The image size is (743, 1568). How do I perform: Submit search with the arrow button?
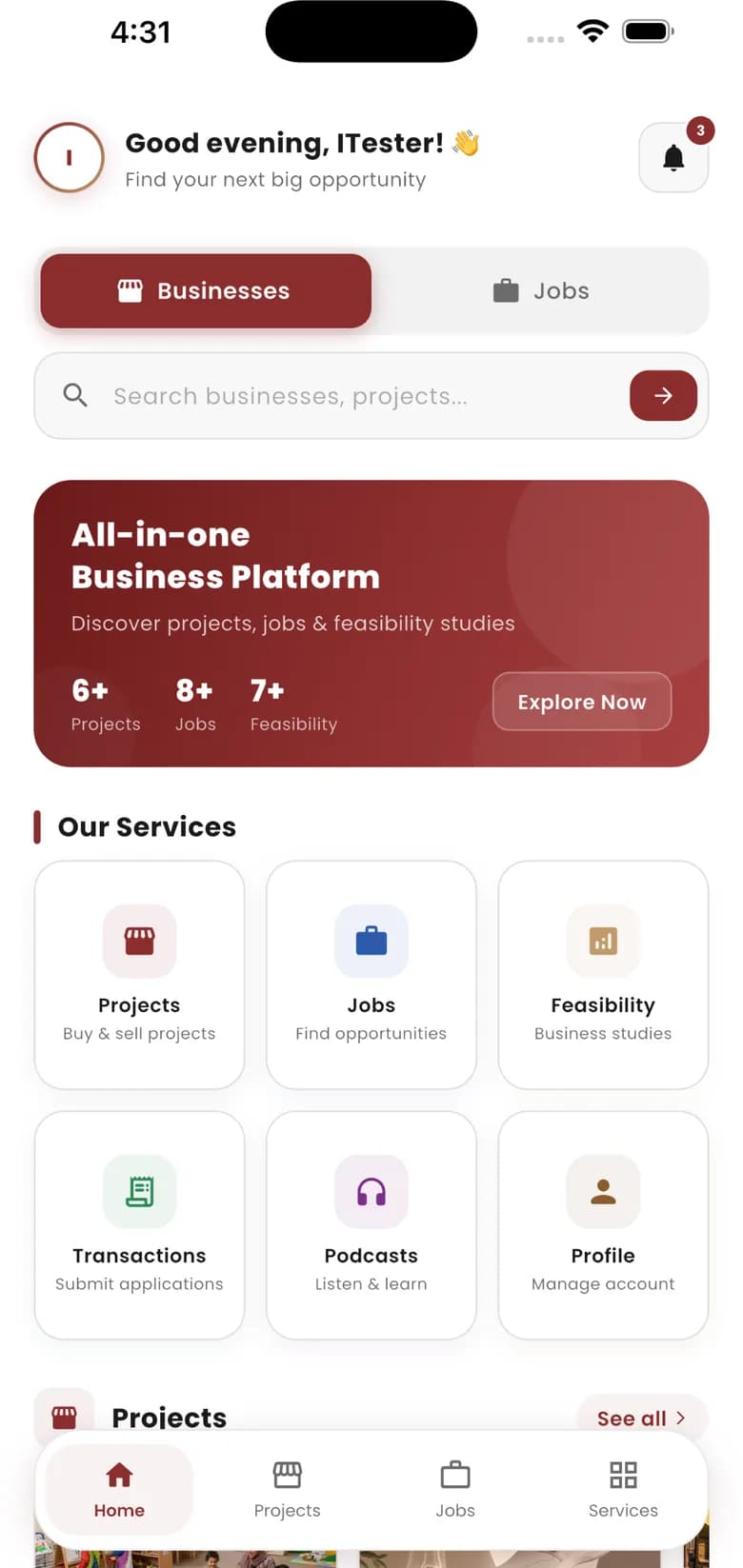(x=663, y=396)
